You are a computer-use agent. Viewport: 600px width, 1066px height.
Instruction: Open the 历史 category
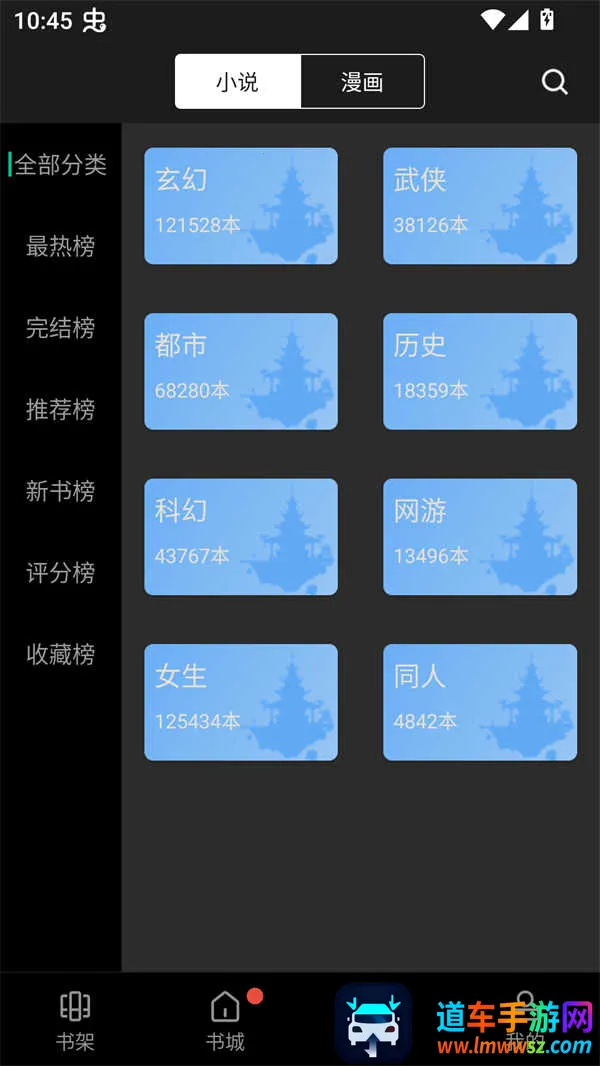pos(480,371)
